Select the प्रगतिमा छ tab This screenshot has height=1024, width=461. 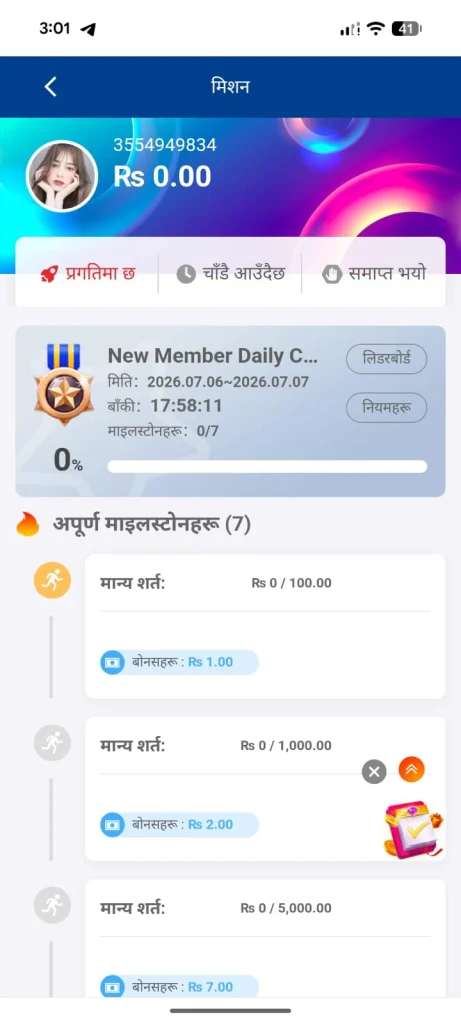[x=87, y=274]
